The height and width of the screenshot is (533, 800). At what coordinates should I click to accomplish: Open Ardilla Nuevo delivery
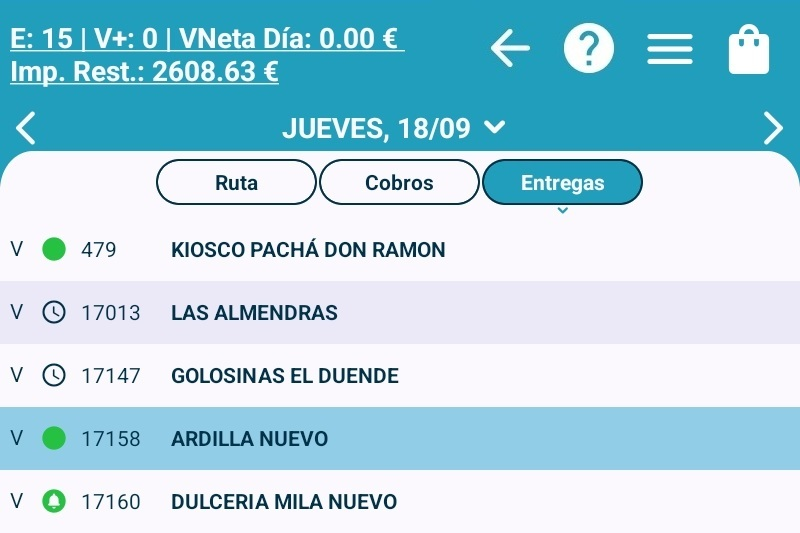[x=250, y=439]
